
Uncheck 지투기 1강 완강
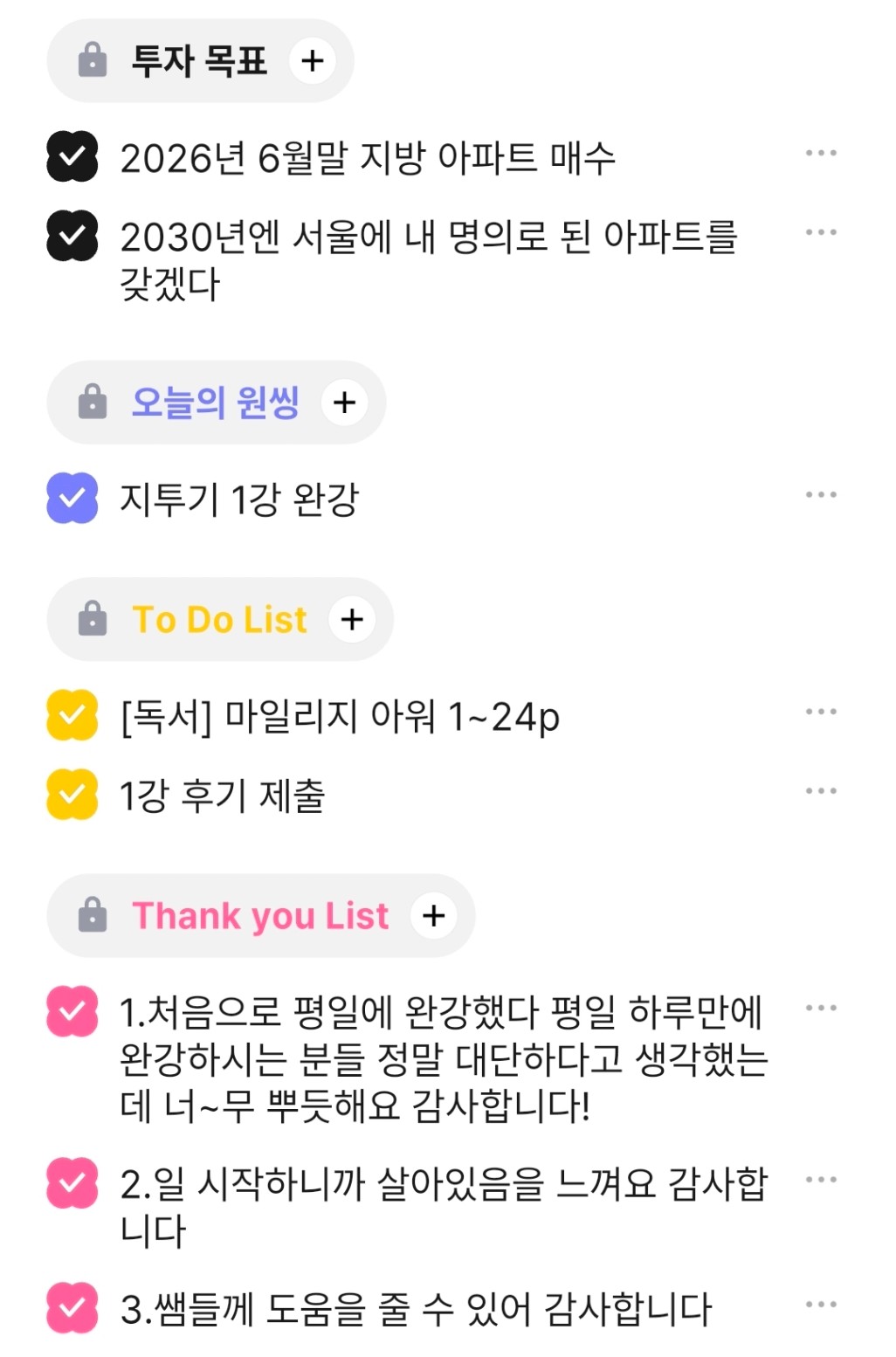coord(72,498)
